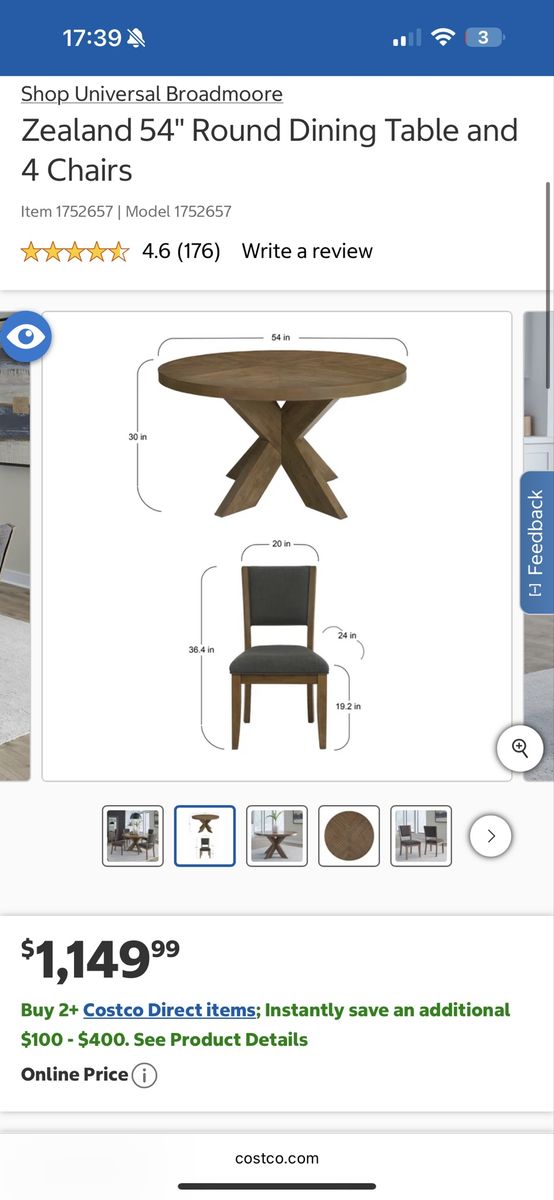The width and height of the screenshot is (554, 1200).
Task: Tap the costco.com address bar
Action: click(x=277, y=1158)
